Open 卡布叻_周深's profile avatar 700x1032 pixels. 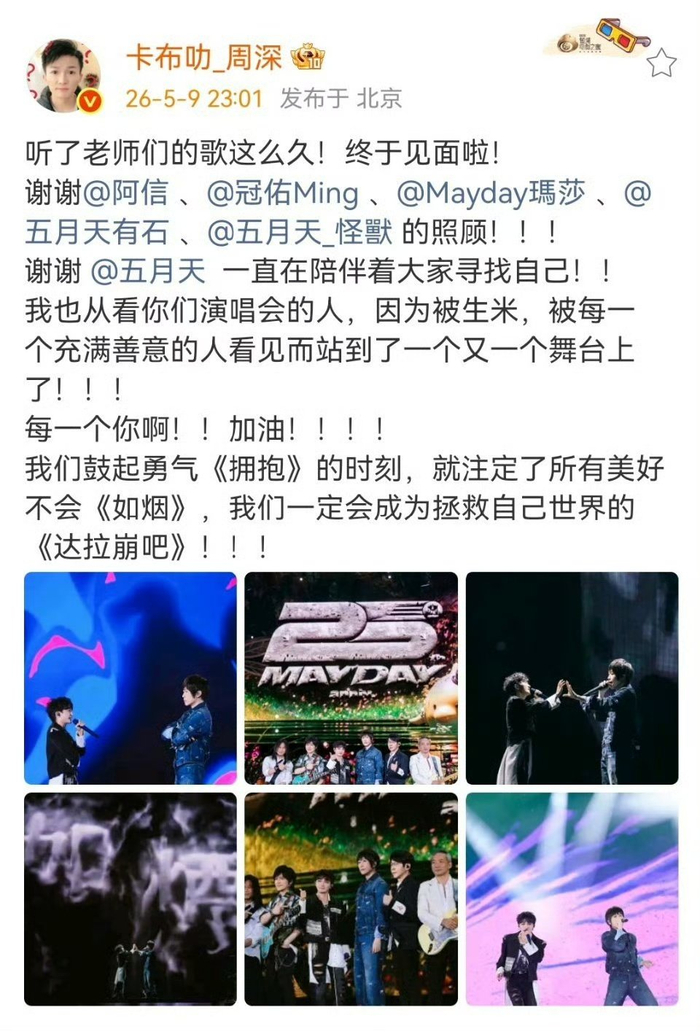pos(64,74)
